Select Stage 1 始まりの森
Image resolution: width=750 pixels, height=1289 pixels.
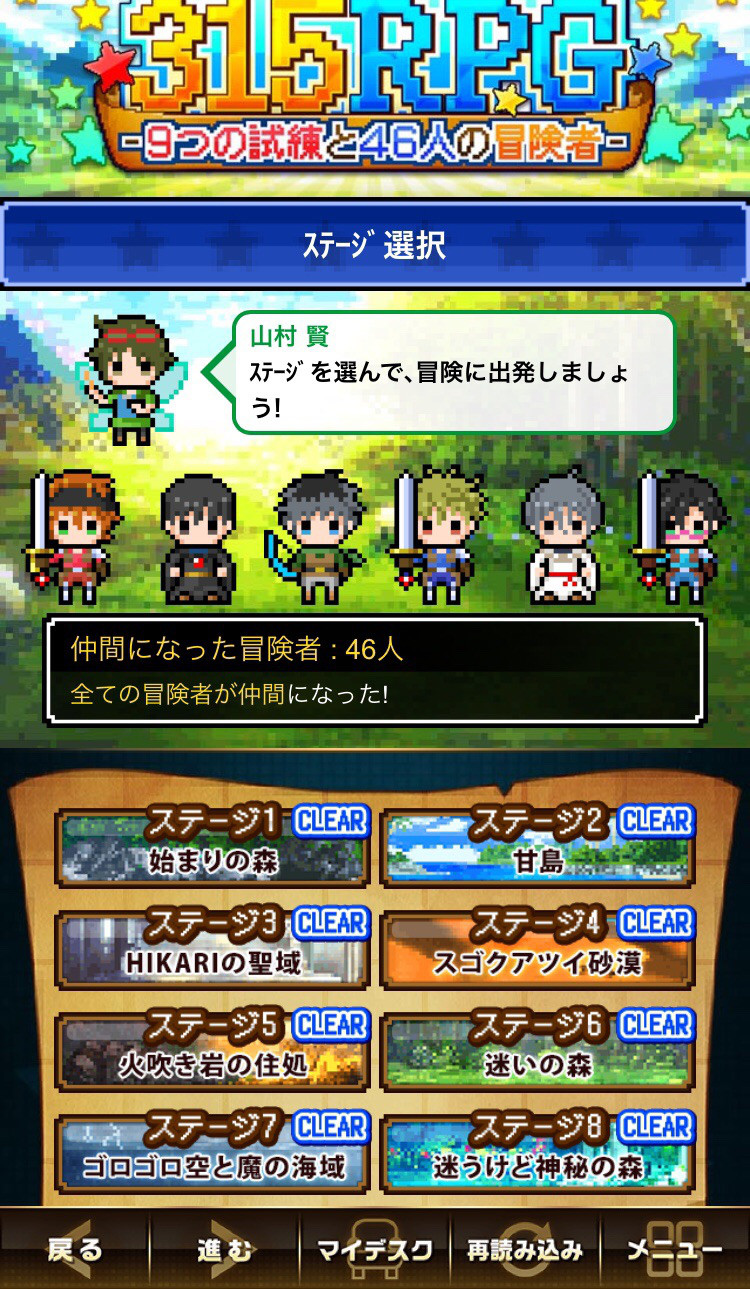(x=212, y=848)
